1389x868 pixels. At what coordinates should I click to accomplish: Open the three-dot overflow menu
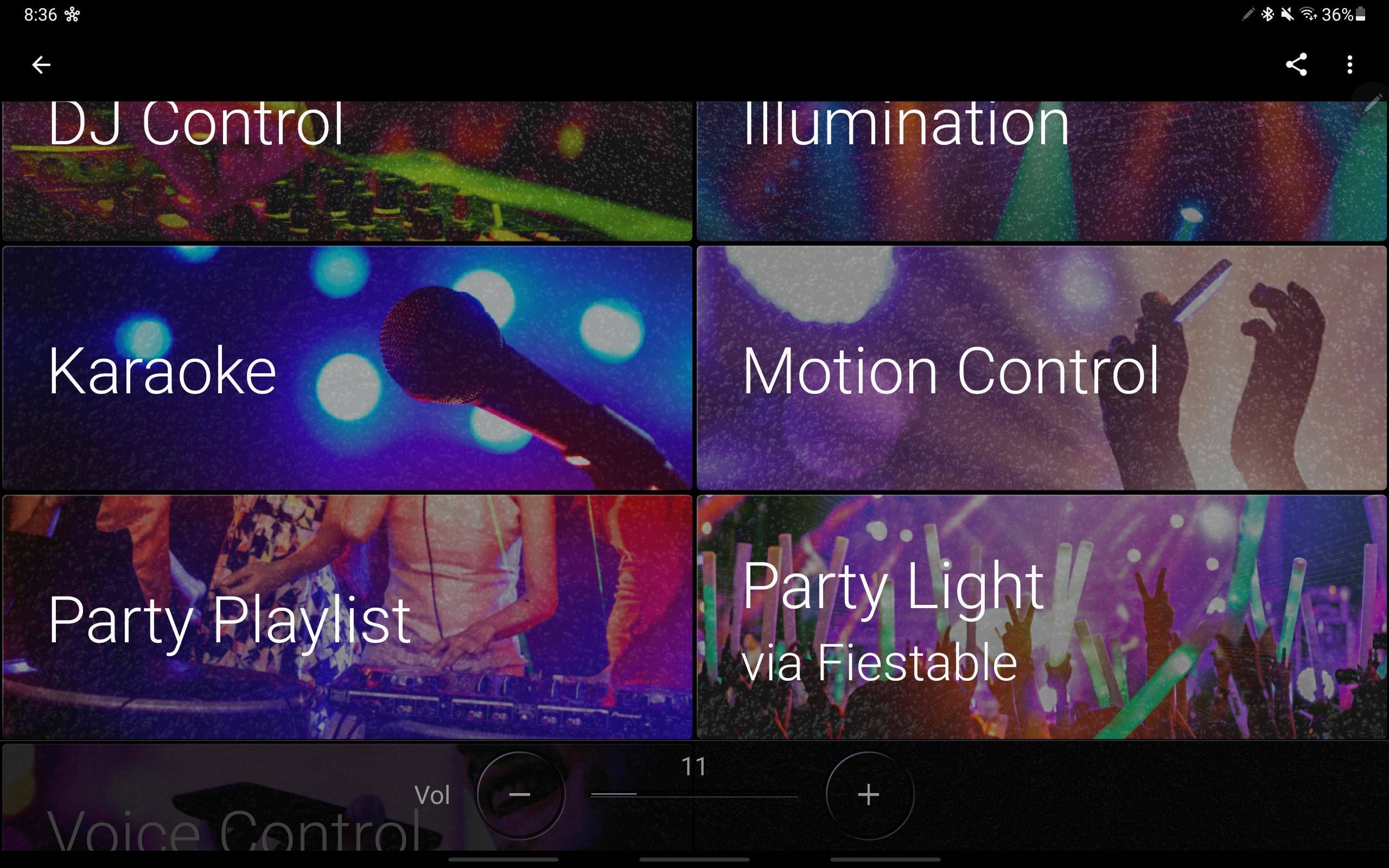click(1349, 65)
